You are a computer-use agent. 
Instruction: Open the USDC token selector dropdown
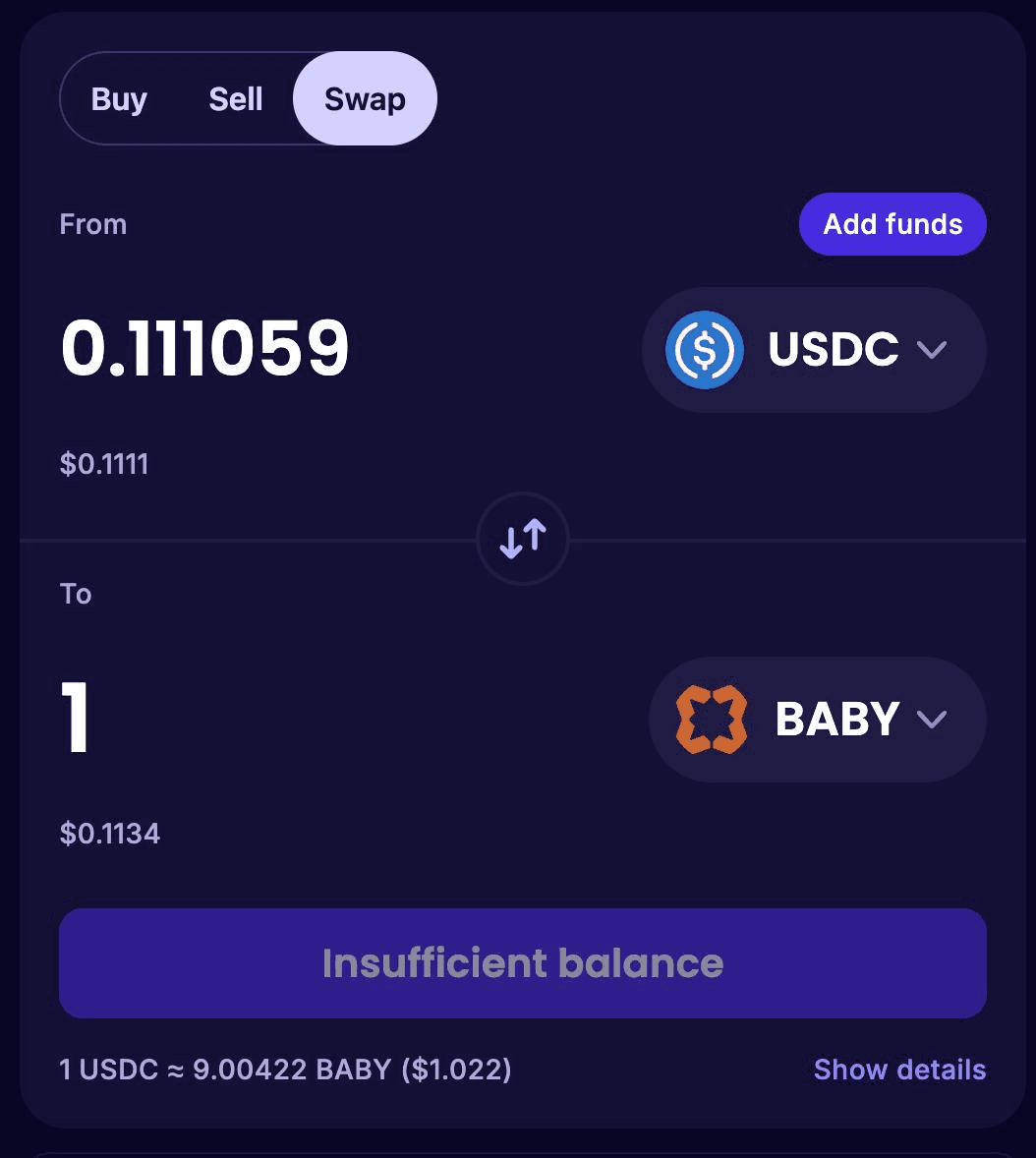click(x=814, y=350)
